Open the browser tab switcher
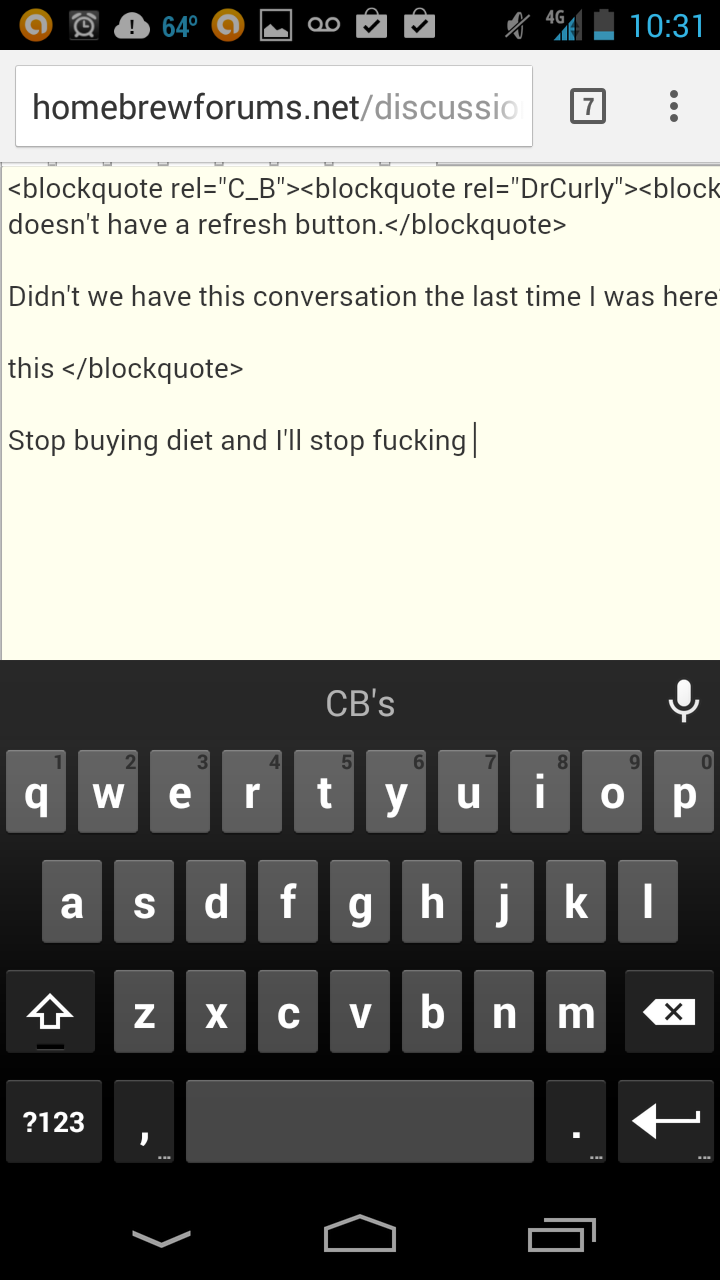This screenshot has width=720, height=1280. tap(588, 106)
